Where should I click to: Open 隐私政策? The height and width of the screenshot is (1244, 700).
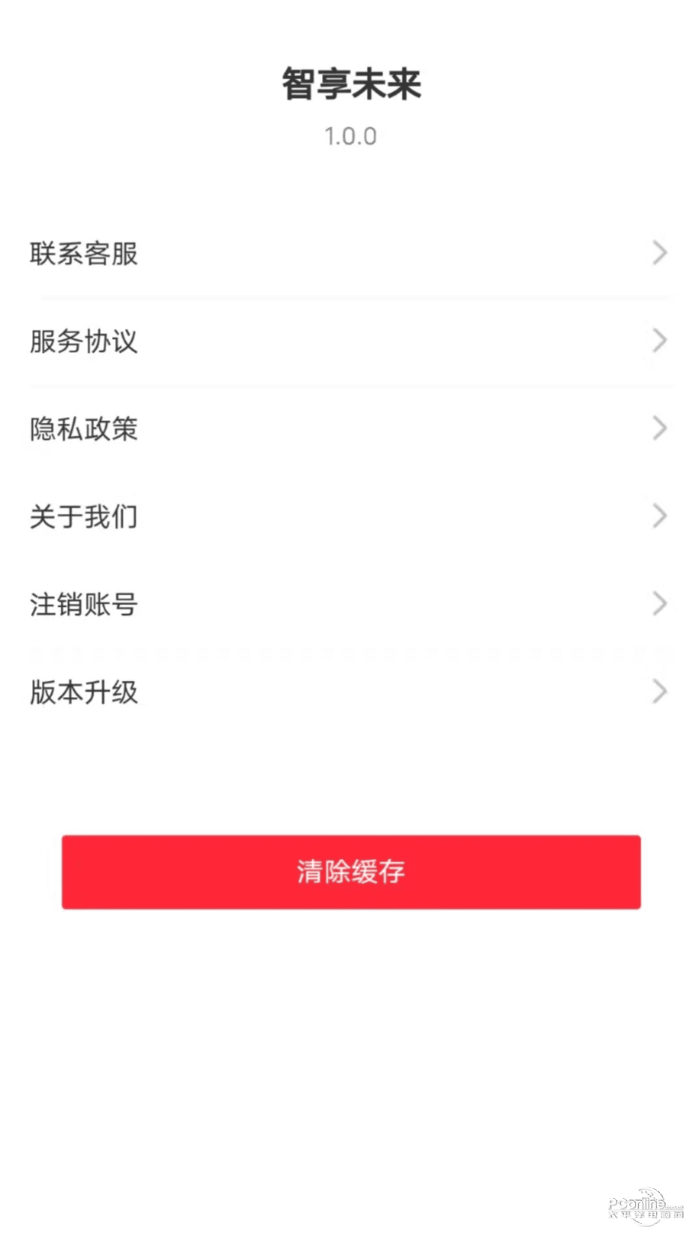(x=350, y=430)
